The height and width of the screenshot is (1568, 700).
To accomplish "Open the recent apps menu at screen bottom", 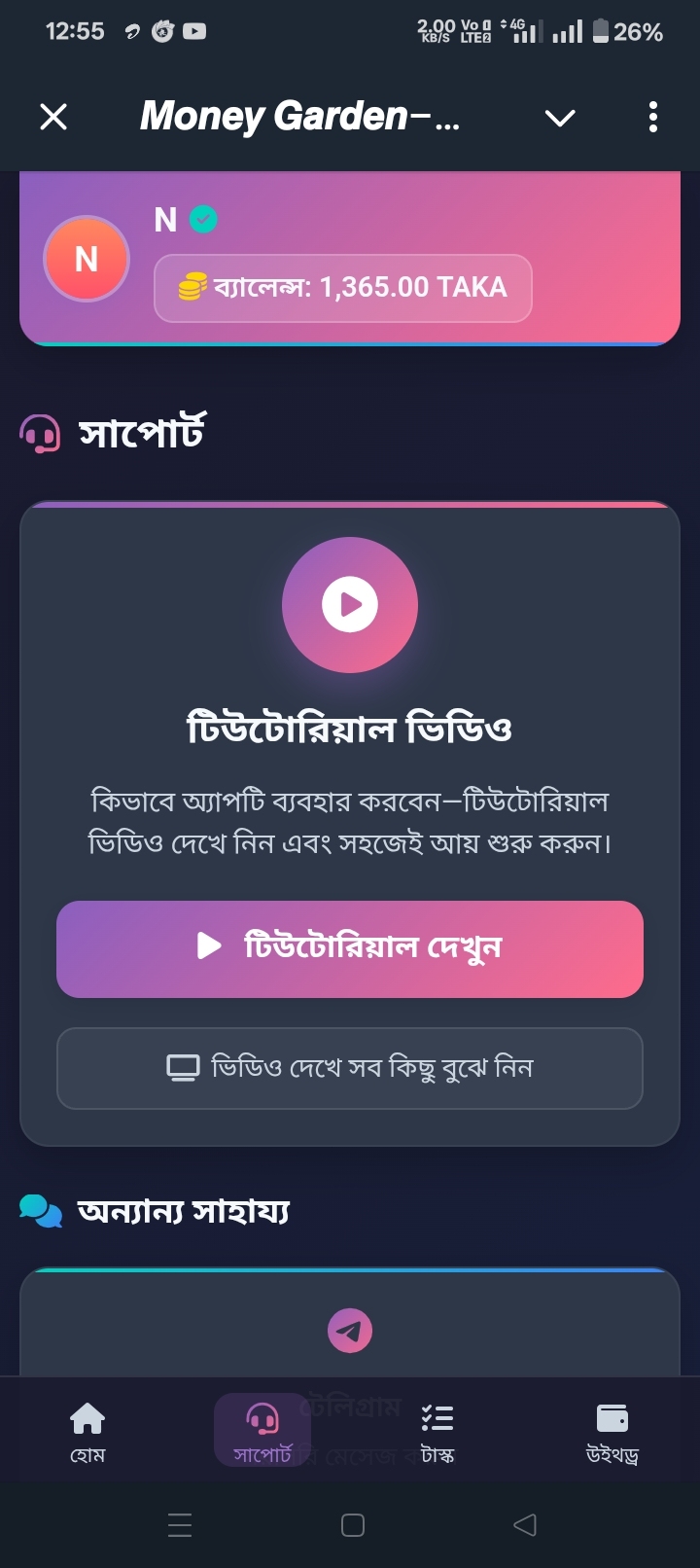I will pos(179,1525).
